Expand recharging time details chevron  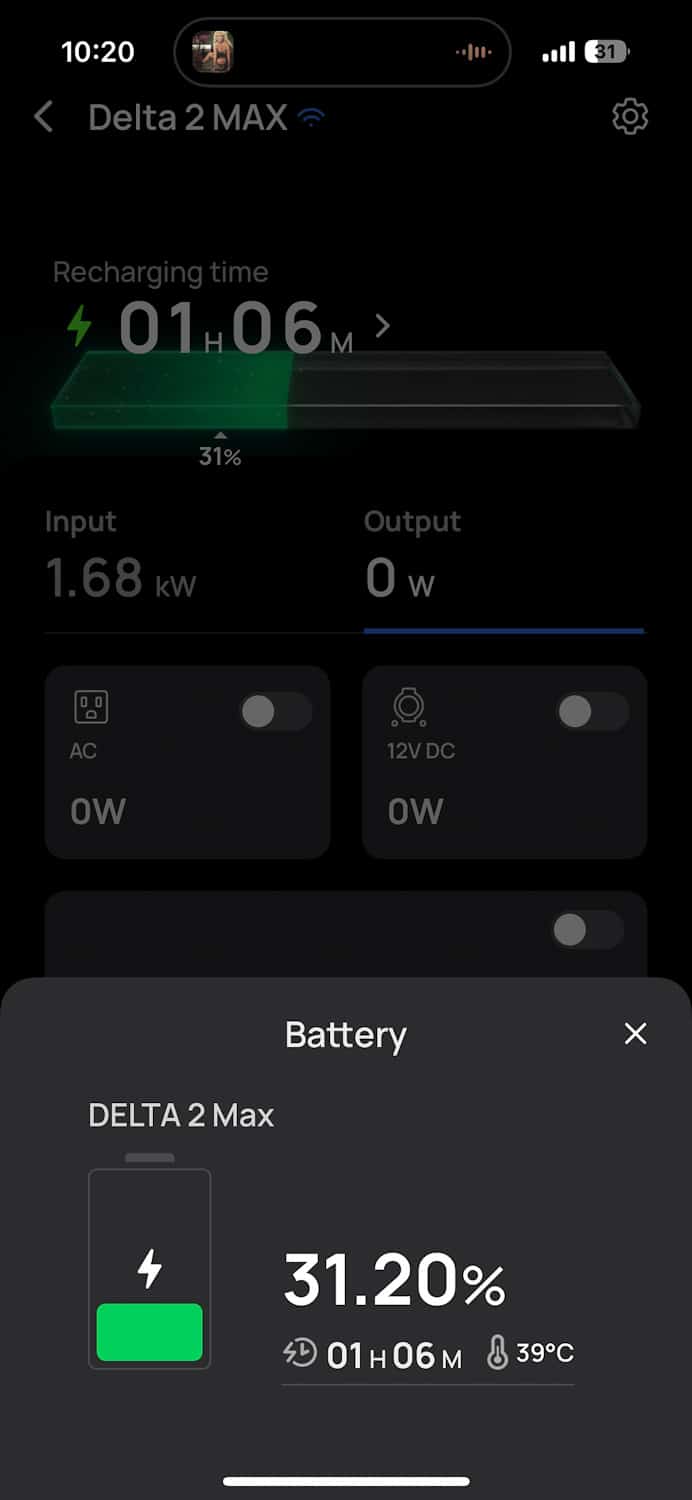382,326
